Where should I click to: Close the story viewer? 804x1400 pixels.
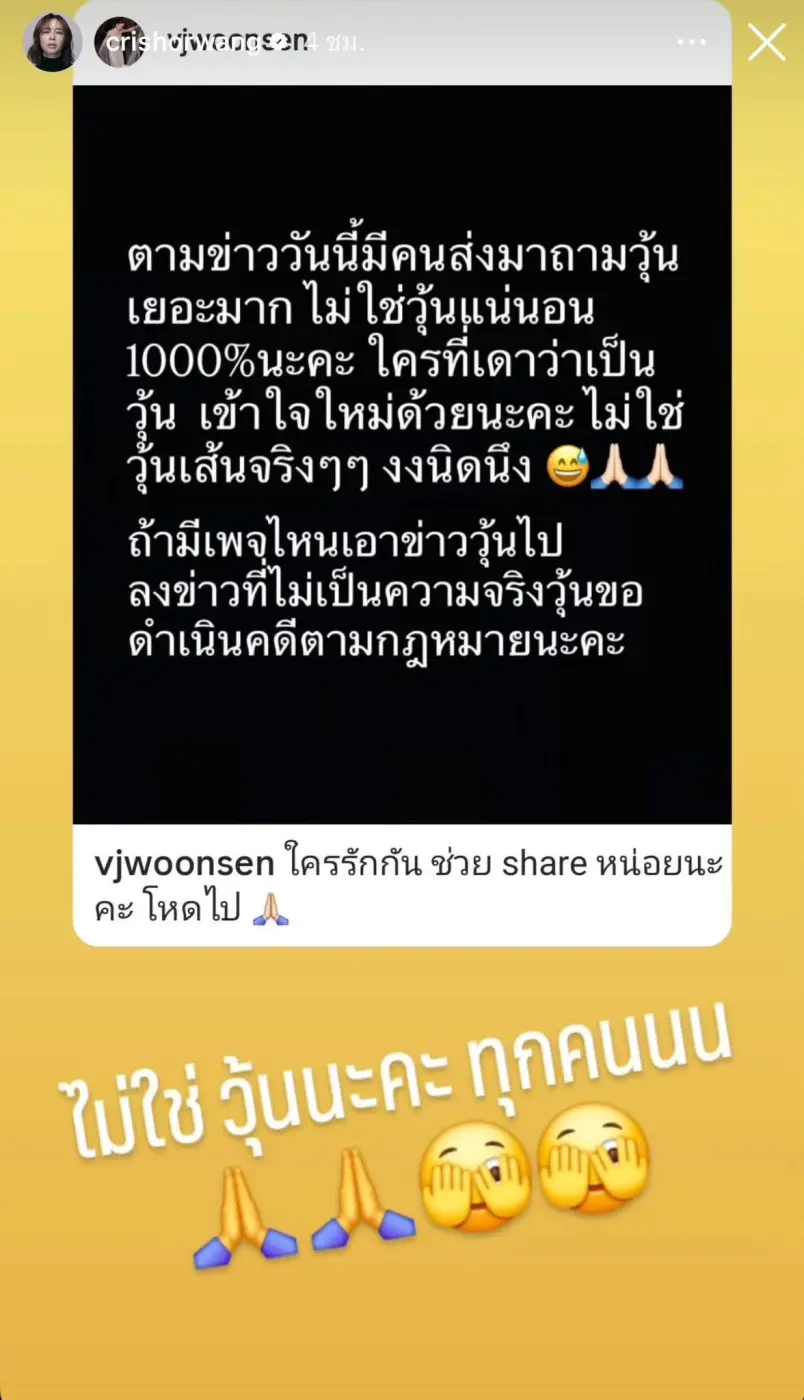pos(767,42)
